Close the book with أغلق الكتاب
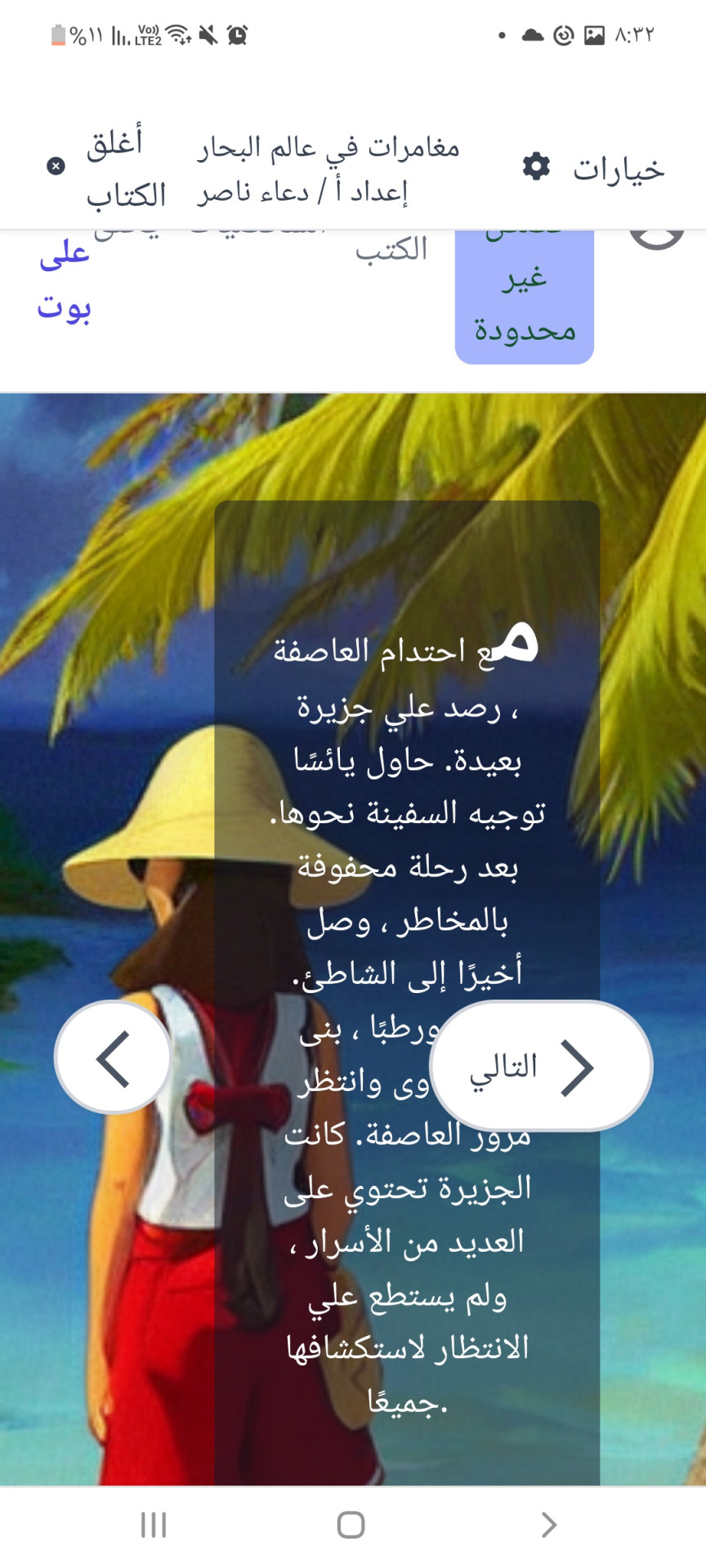706x1568 pixels. (x=108, y=168)
